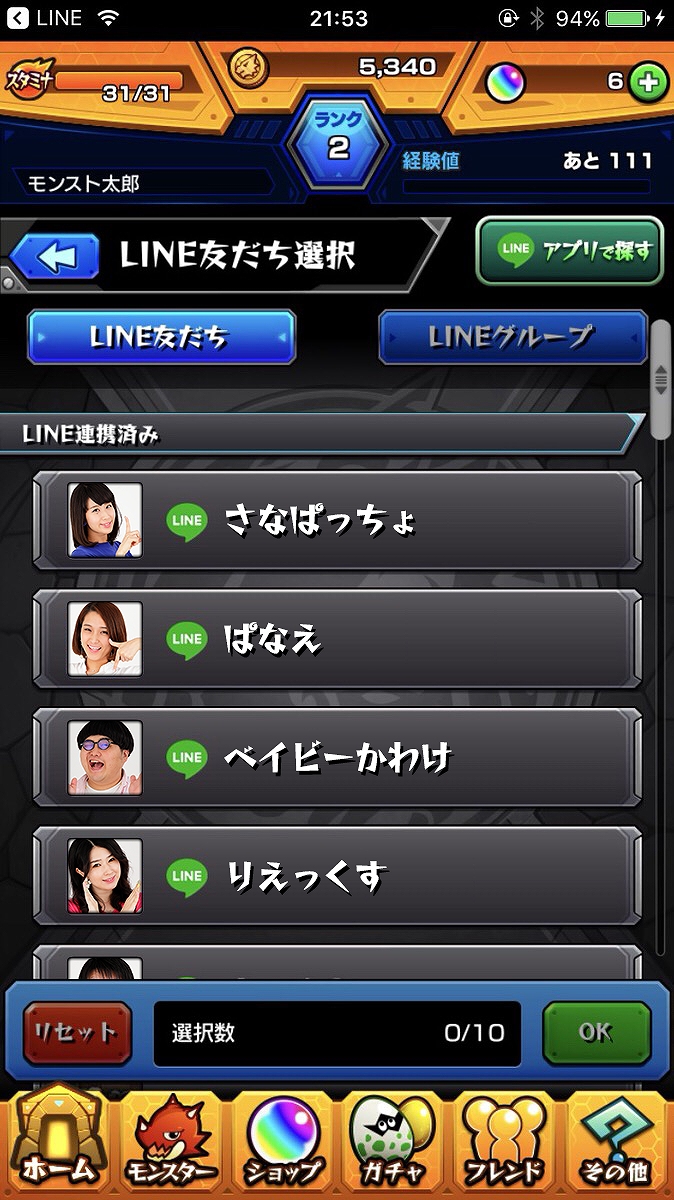The width and height of the screenshot is (674, 1200).
Task: Tap リセット to clear selection
Action: [77, 1033]
